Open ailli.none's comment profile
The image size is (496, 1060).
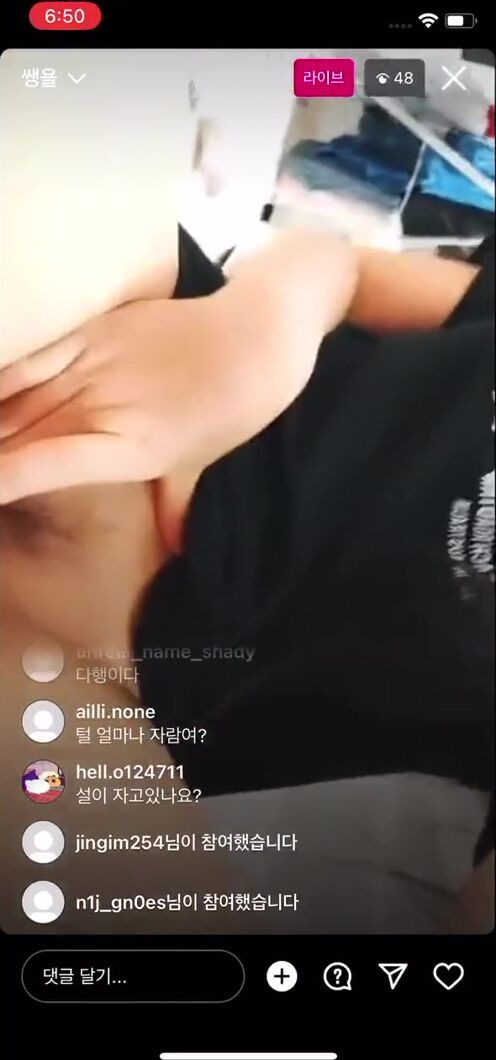pyautogui.click(x=43, y=721)
